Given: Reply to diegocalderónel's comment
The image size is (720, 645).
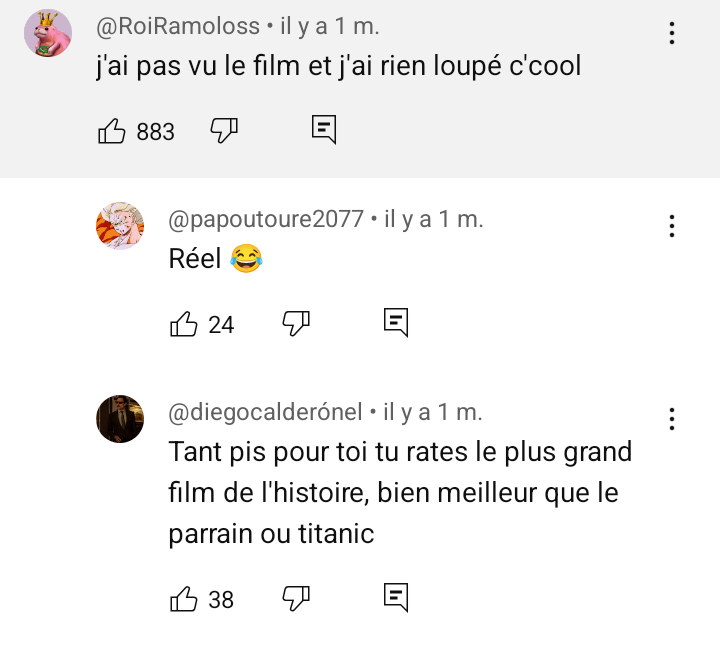Looking at the screenshot, I should 396,598.
